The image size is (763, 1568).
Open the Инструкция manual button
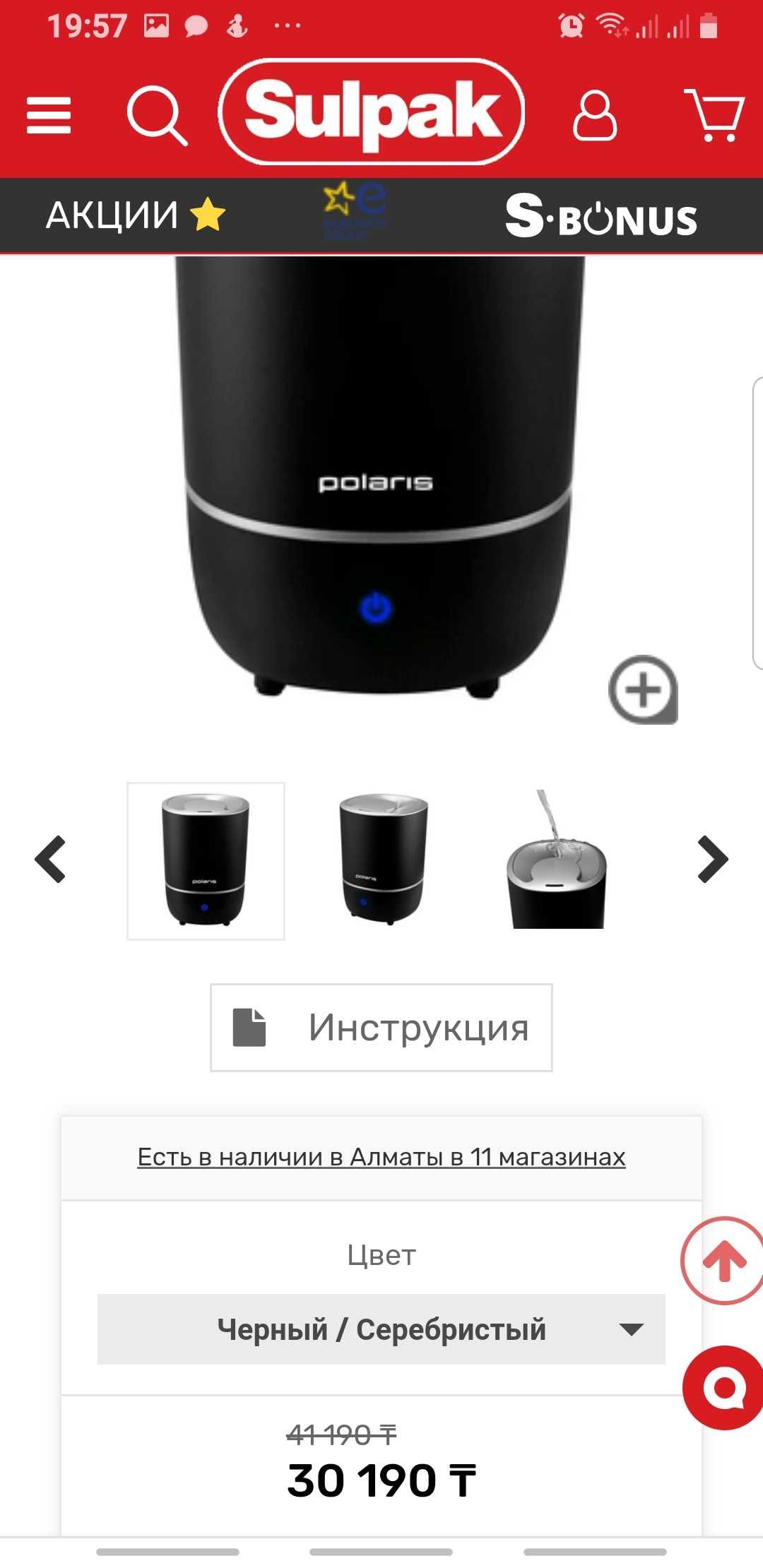click(x=381, y=1028)
